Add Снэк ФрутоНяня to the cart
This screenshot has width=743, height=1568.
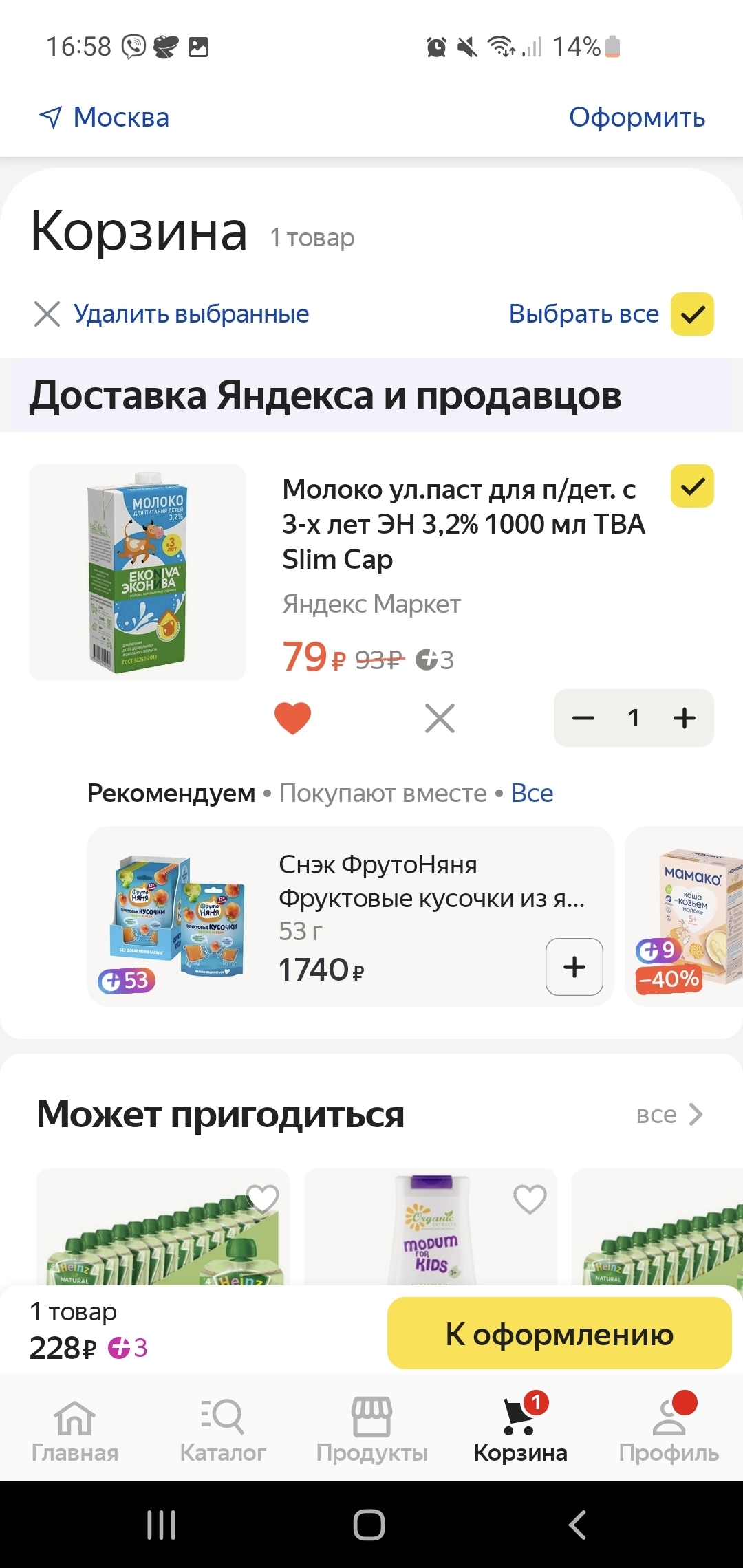[574, 966]
